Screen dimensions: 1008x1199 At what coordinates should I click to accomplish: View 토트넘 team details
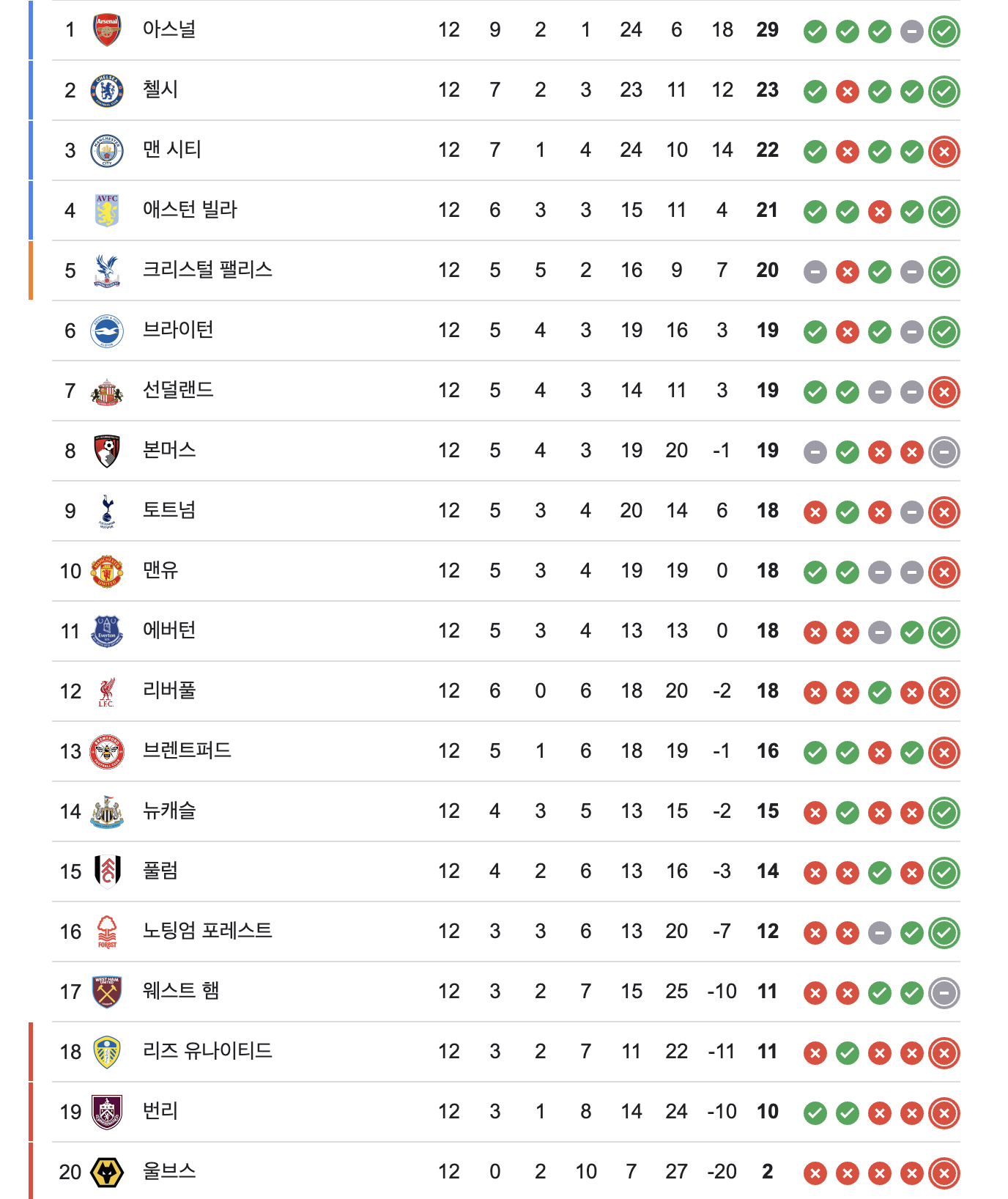click(x=169, y=511)
